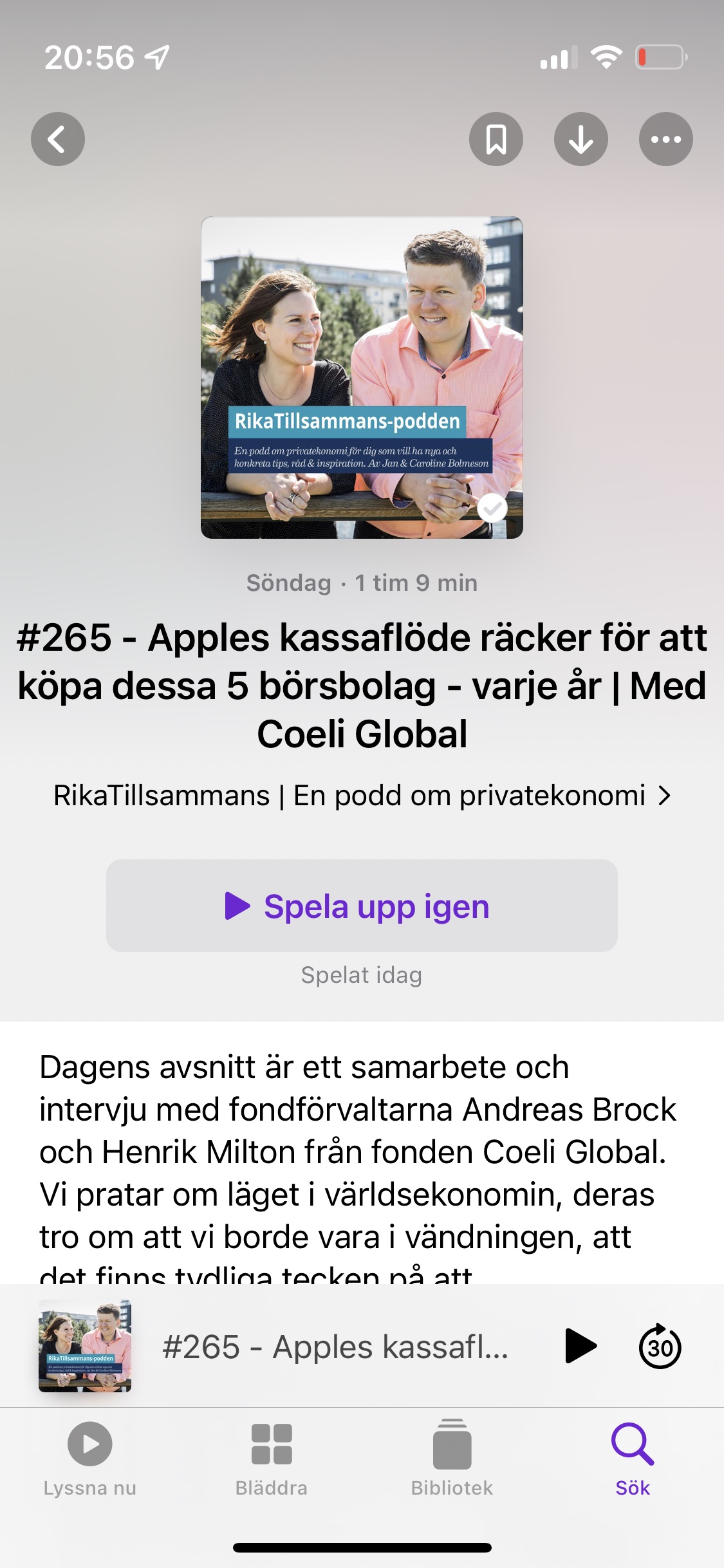Select the Sök tab

pos(633,1459)
